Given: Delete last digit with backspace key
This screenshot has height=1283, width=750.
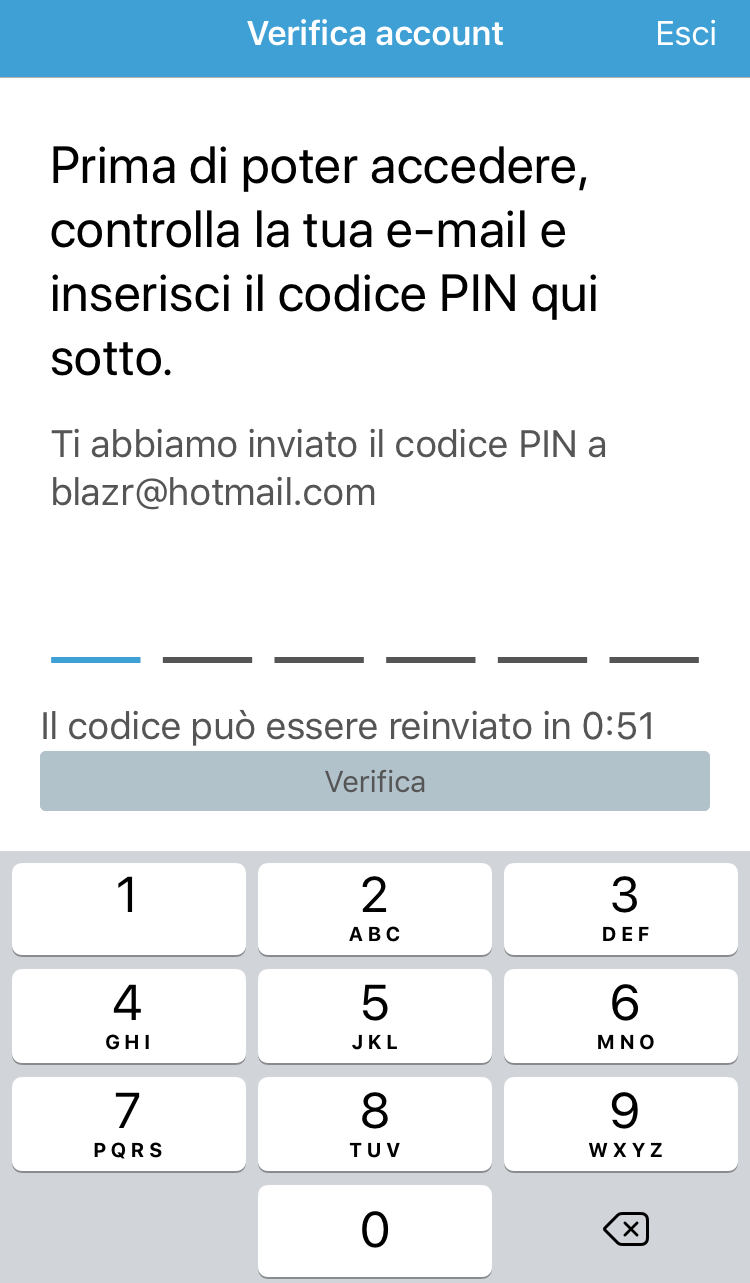Looking at the screenshot, I should (x=626, y=1229).
